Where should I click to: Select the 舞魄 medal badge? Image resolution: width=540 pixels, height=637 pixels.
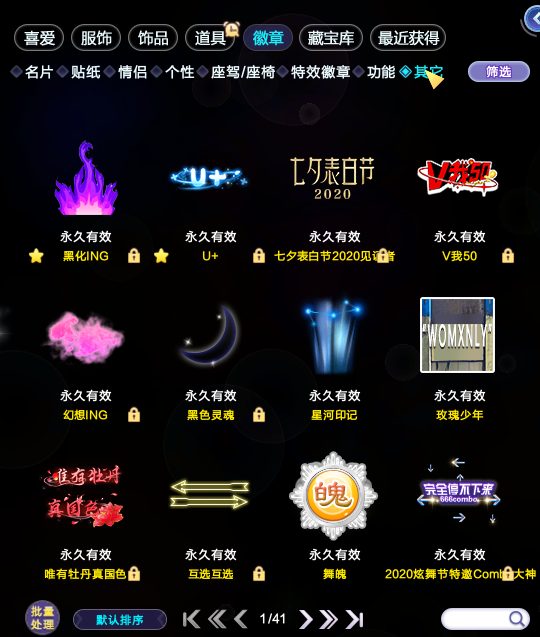coord(333,496)
